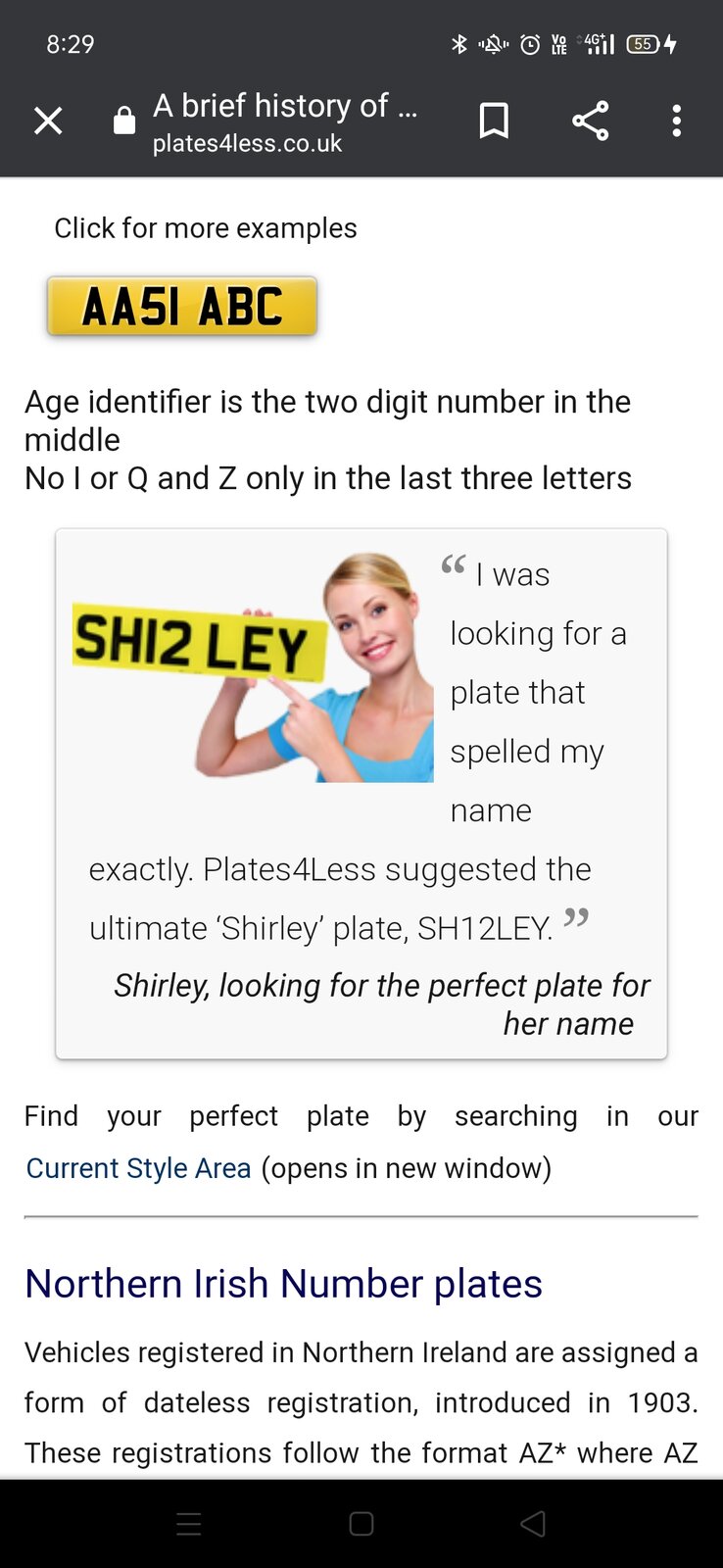Tap the AA51 ABC plate for more examples
Screen dimensions: 723x1568
[x=182, y=307]
